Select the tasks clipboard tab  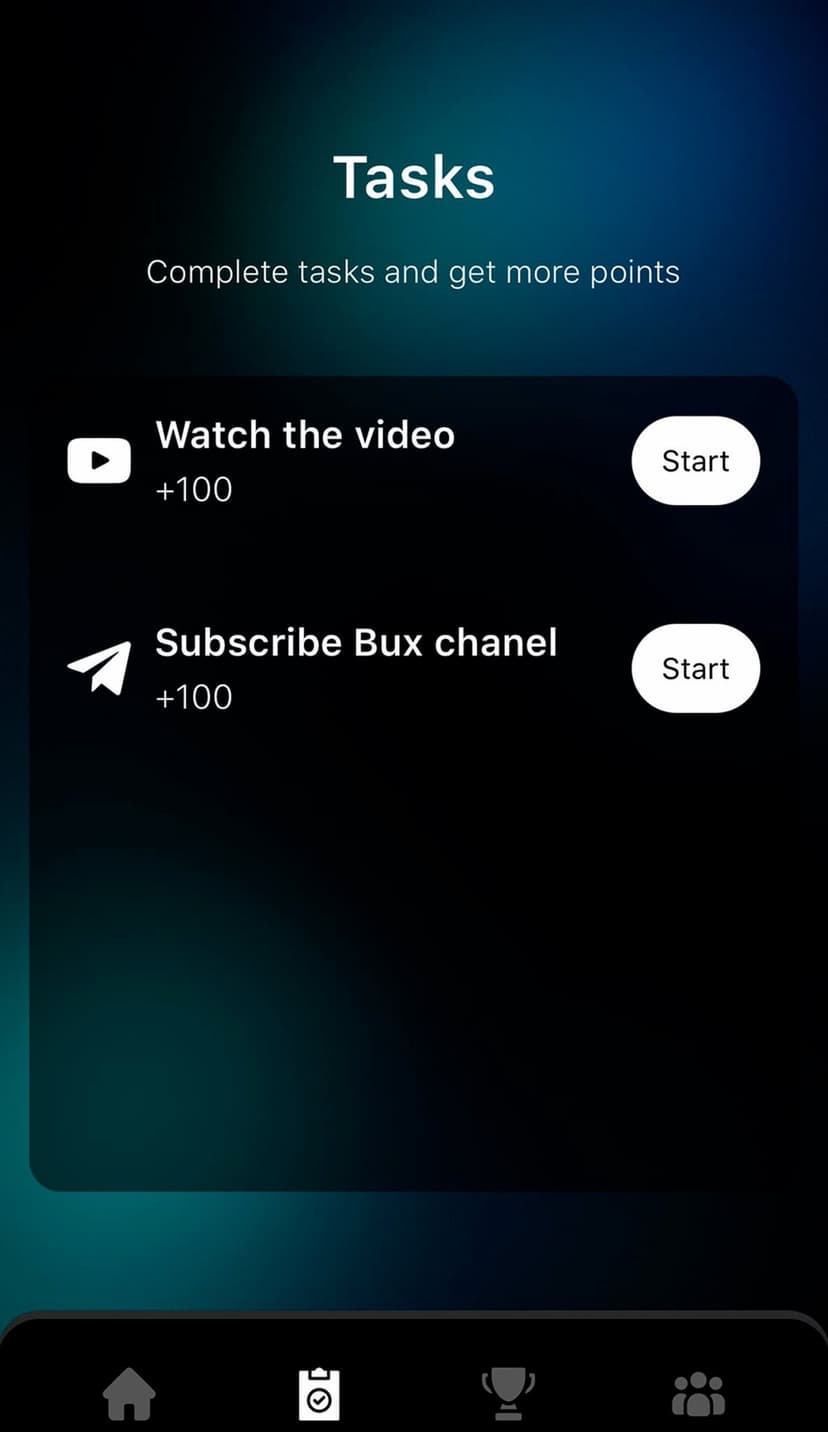[x=320, y=1394]
